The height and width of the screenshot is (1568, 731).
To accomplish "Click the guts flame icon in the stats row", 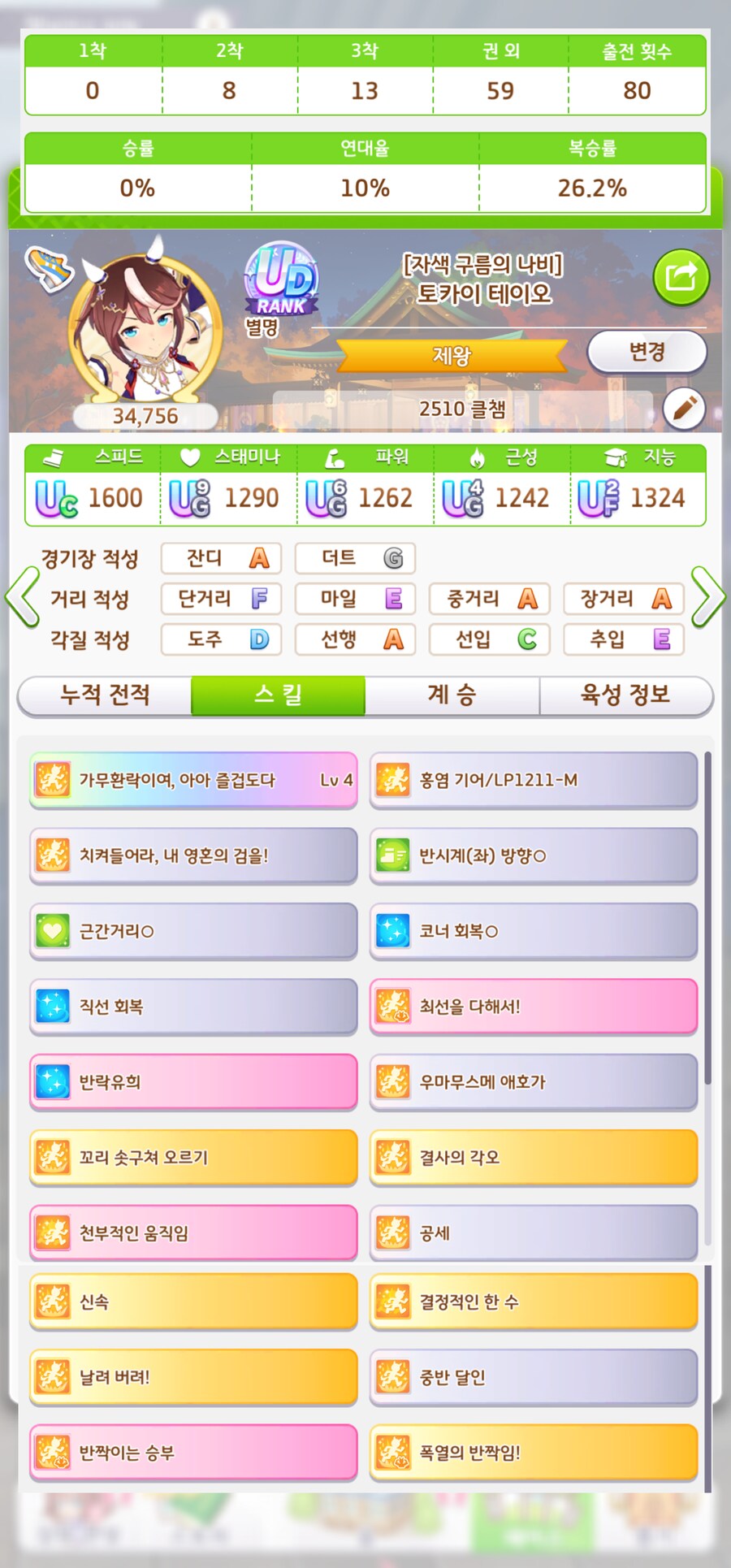I will [x=475, y=457].
